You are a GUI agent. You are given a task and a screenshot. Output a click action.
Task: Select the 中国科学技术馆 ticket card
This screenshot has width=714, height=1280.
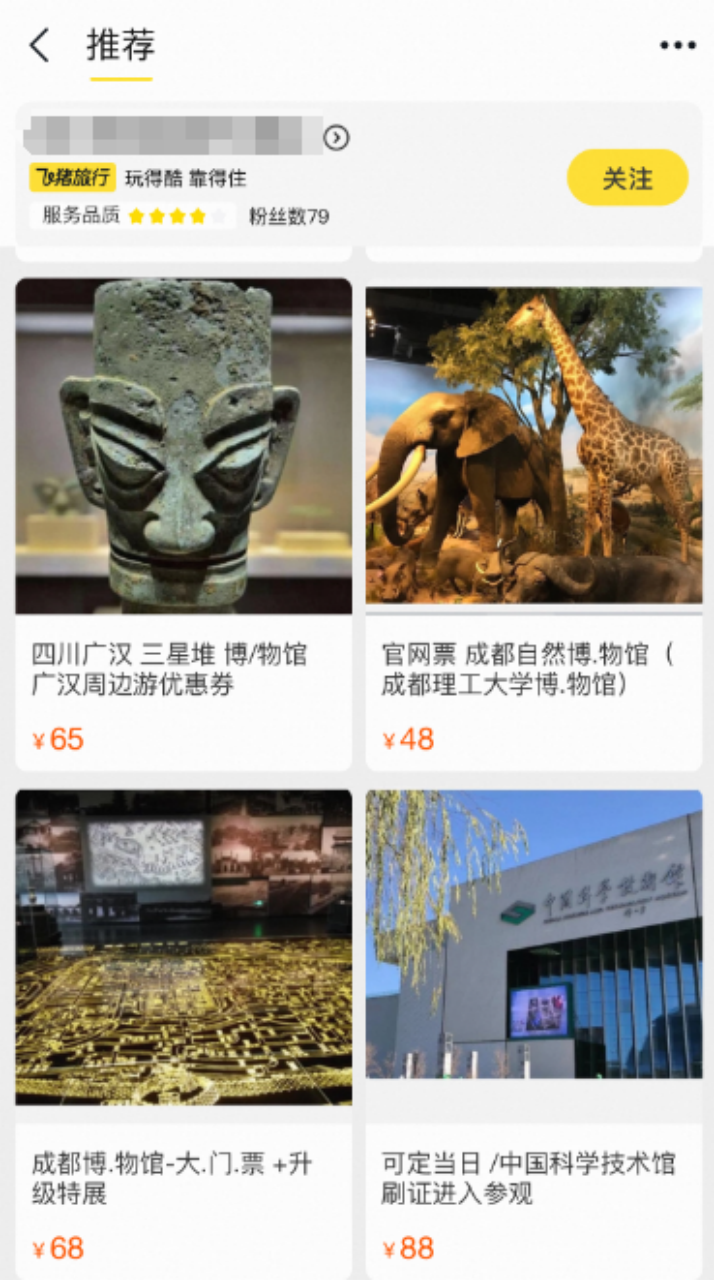coord(534,1030)
